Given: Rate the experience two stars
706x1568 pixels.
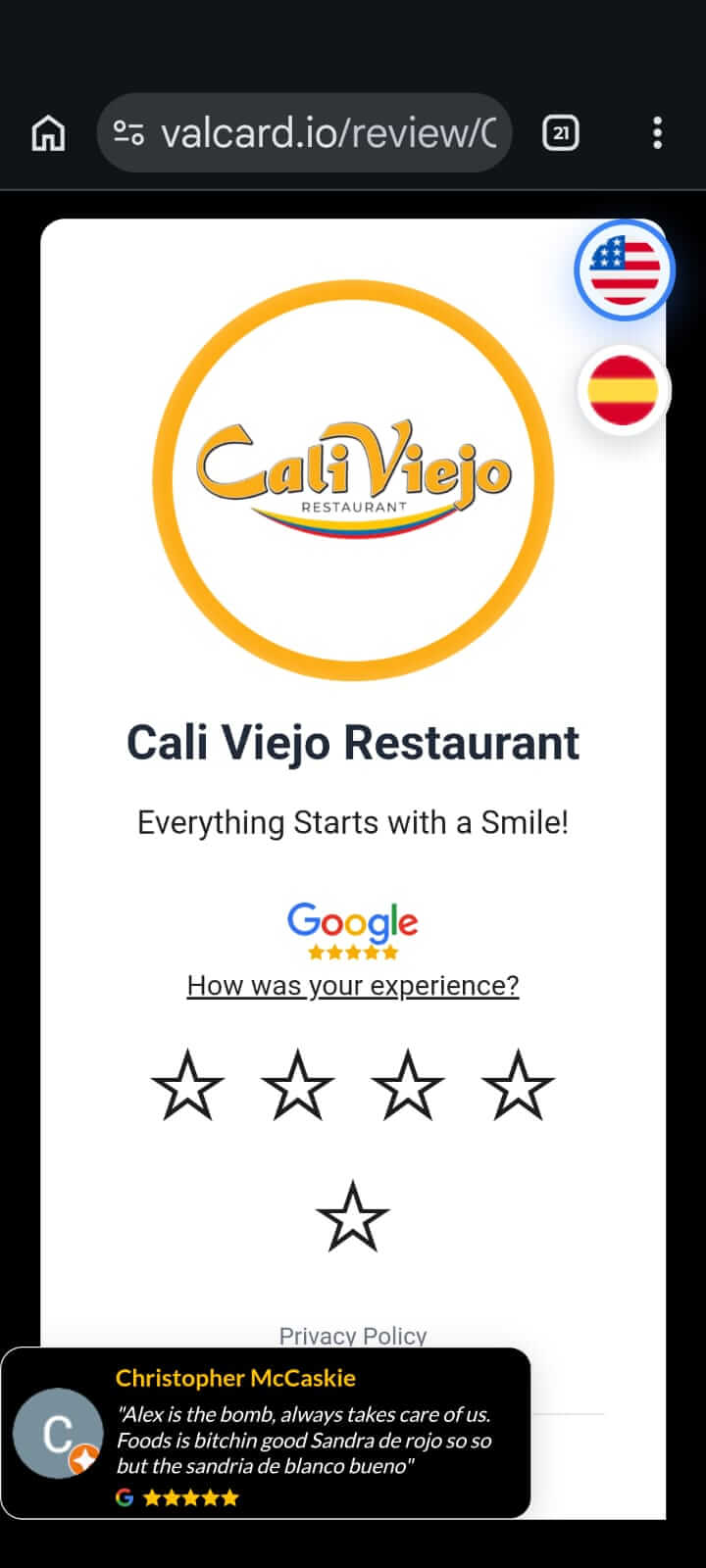Looking at the screenshot, I should point(298,1085).
